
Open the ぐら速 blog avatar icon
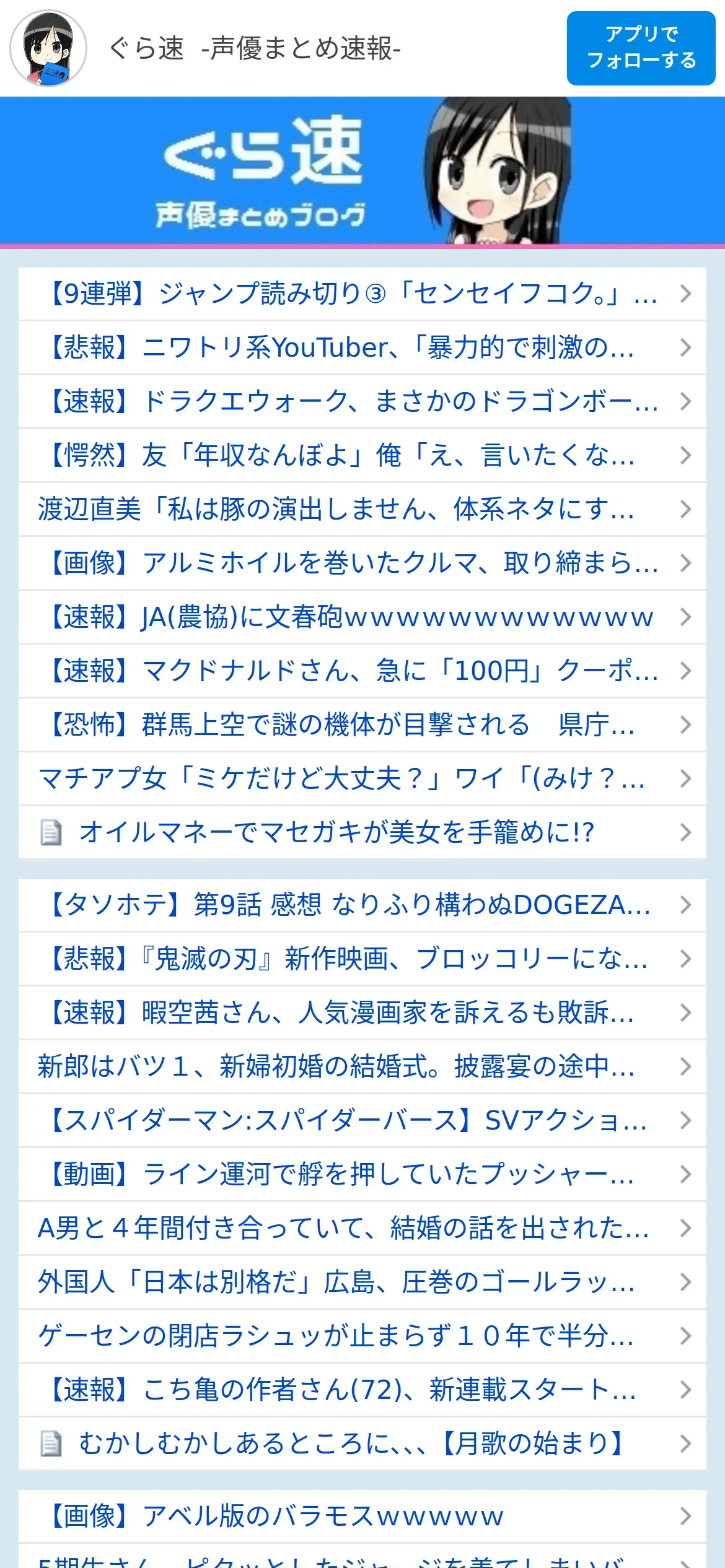[x=48, y=48]
